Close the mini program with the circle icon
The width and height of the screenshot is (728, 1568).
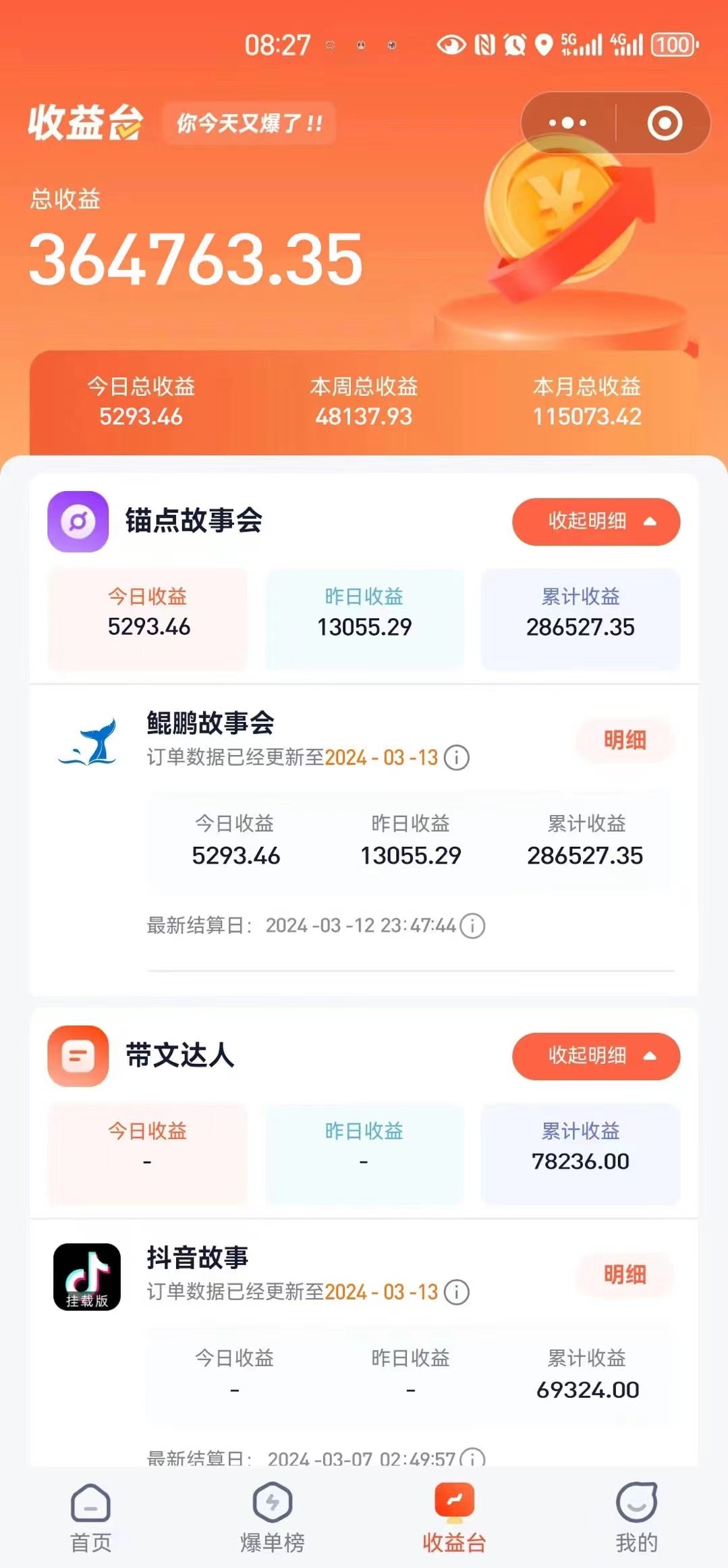pyautogui.click(x=665, y=123)
